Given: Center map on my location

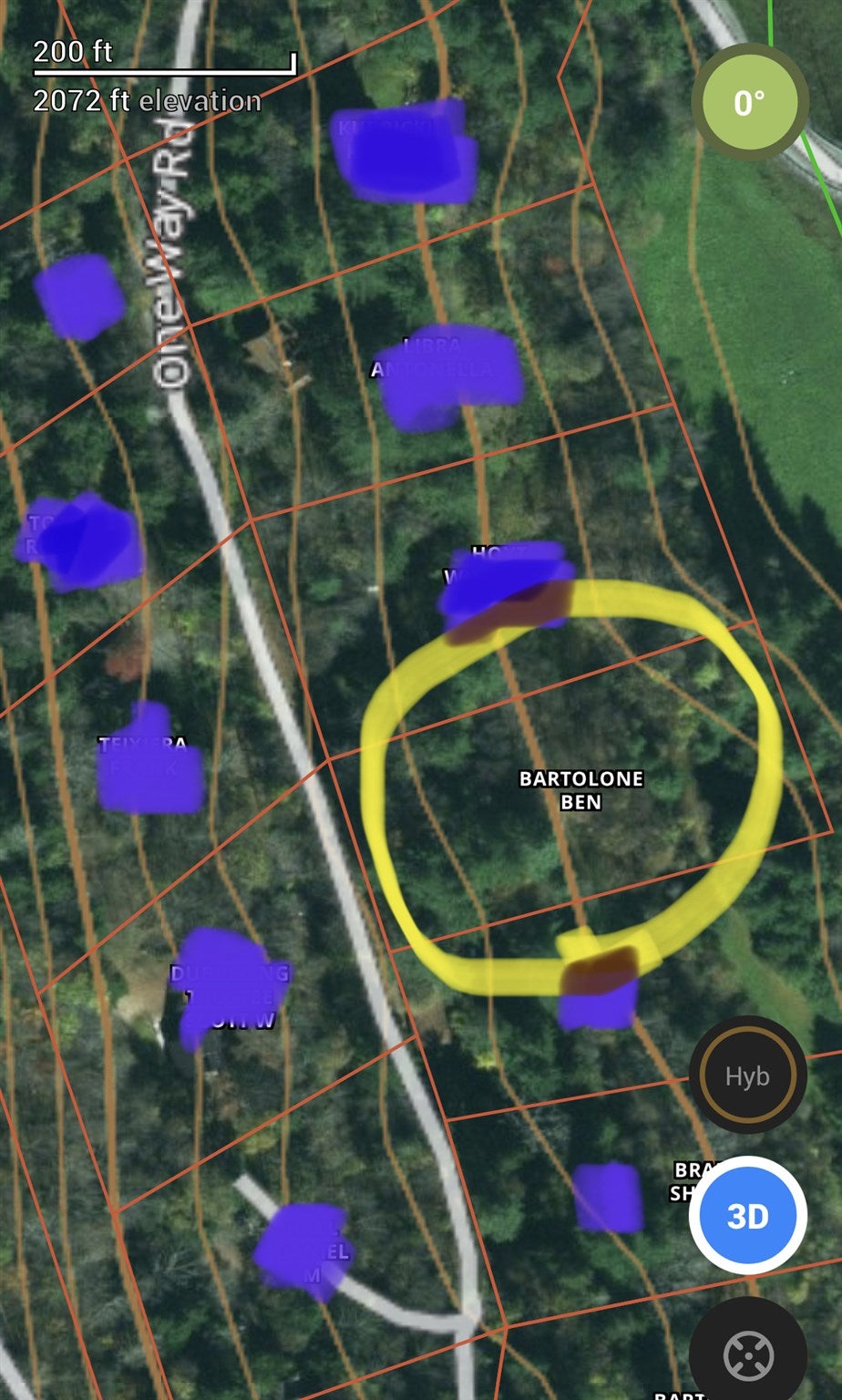Looking at the screenshot, I should (x=749, y=1355).
